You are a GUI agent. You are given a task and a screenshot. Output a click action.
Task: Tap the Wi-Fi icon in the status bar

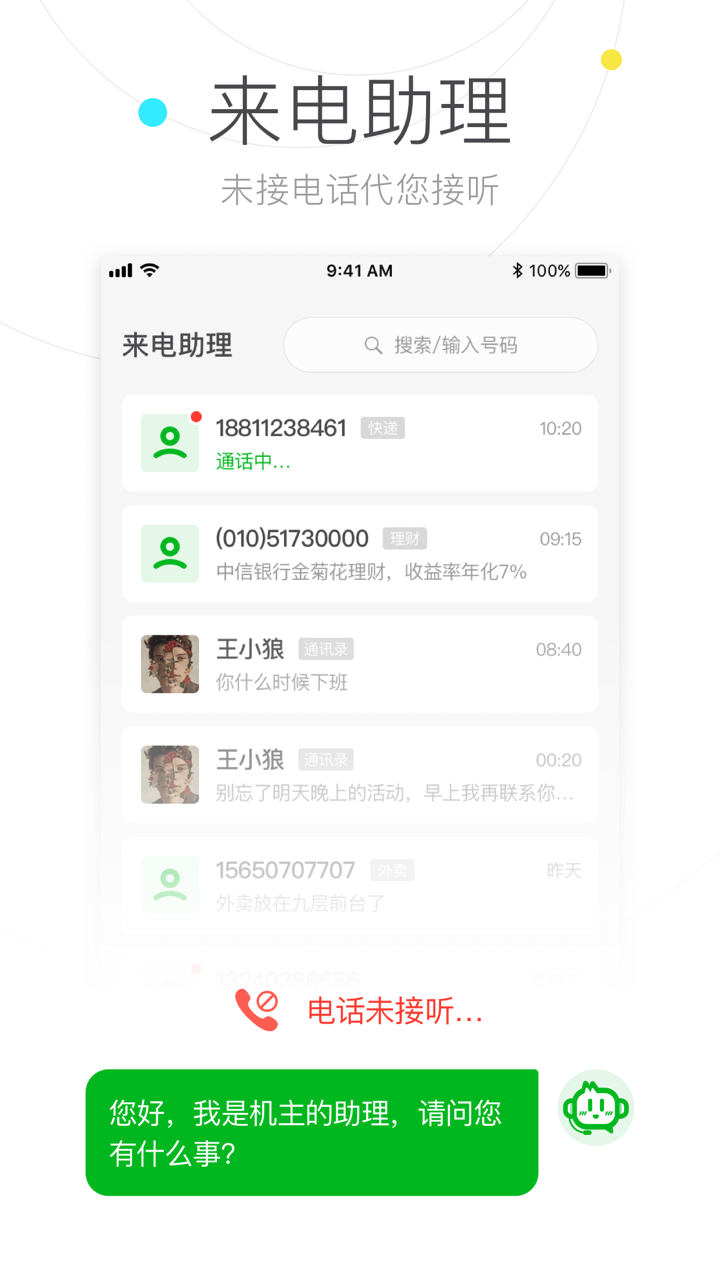tap(148, 269)
